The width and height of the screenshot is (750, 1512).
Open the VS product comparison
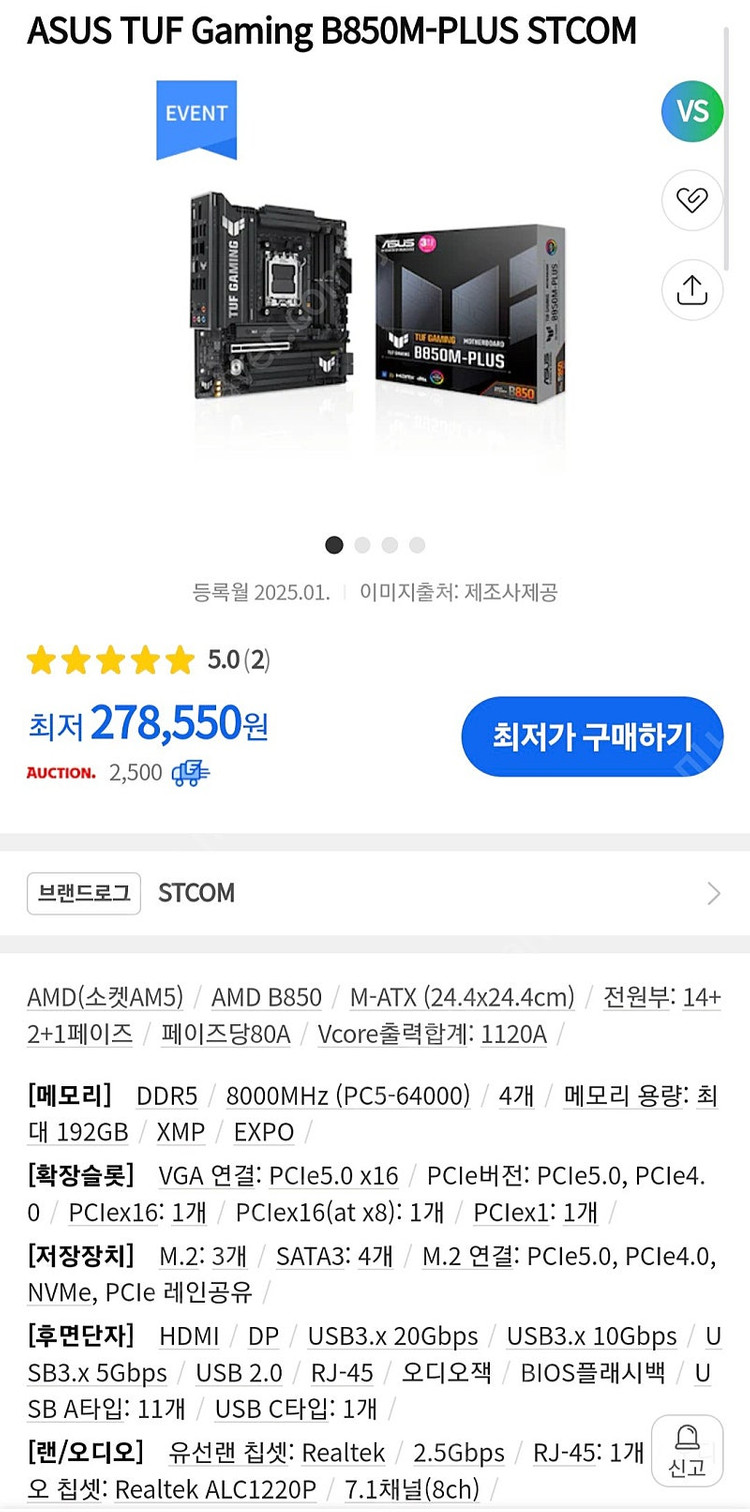691,111
